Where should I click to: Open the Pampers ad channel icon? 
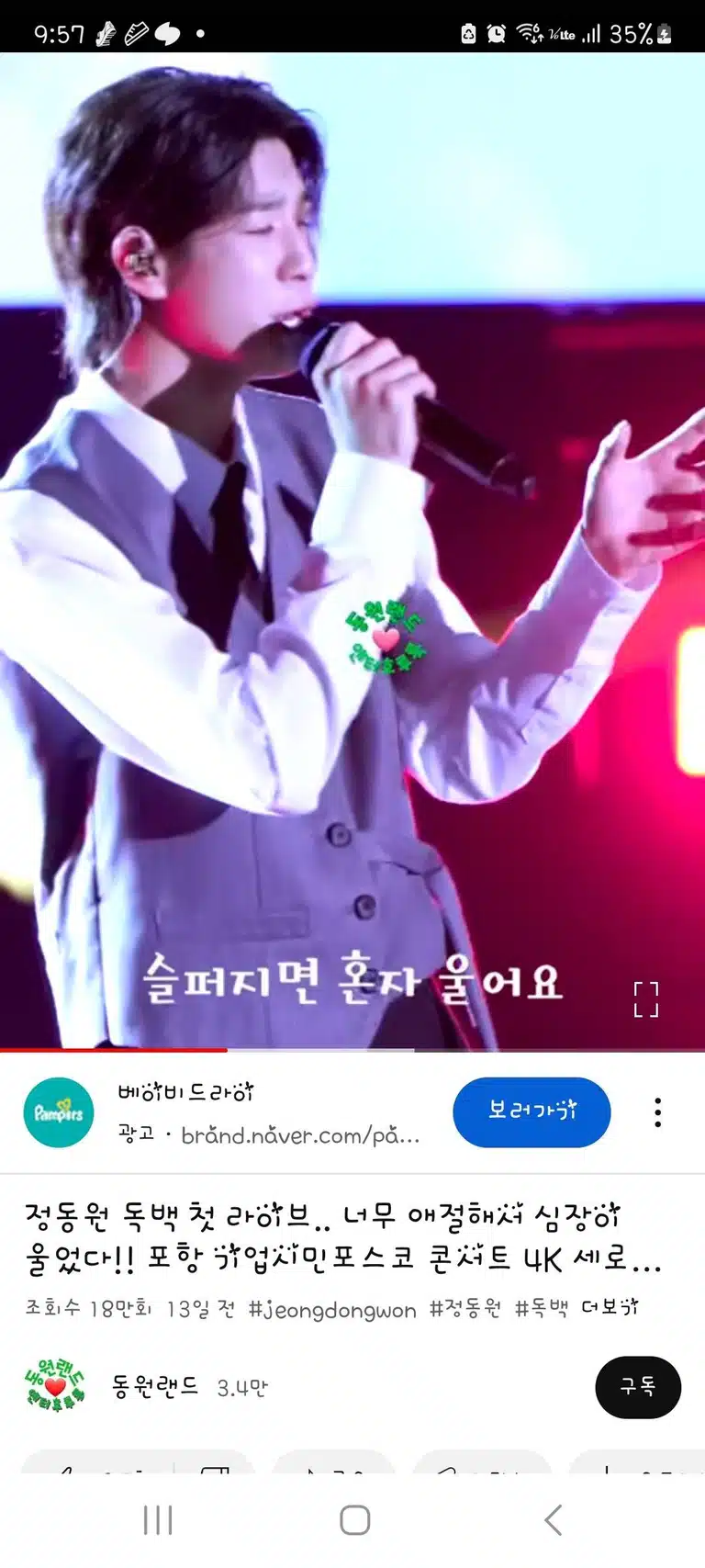(x=59, y=1112)
